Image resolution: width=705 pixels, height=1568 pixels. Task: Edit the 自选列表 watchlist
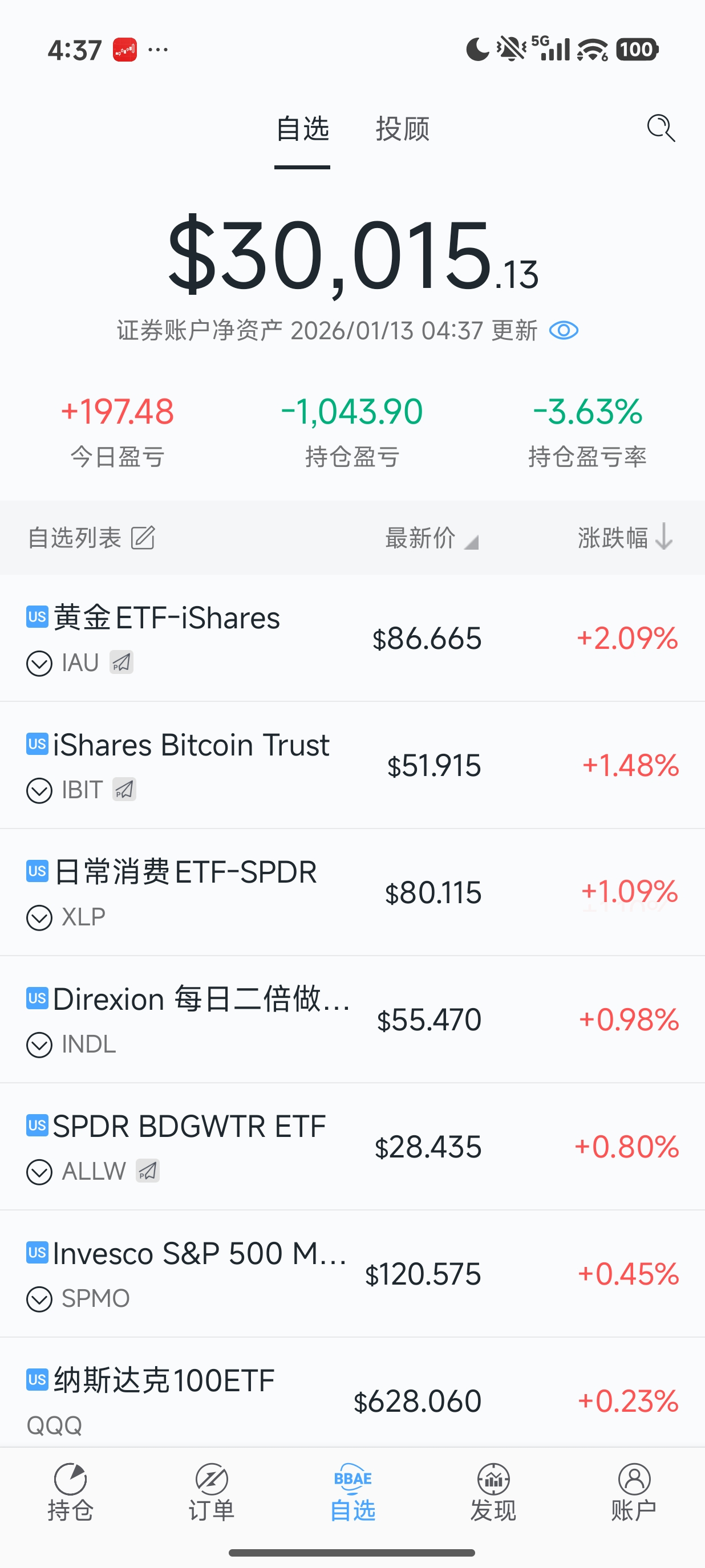pos(143,538)
